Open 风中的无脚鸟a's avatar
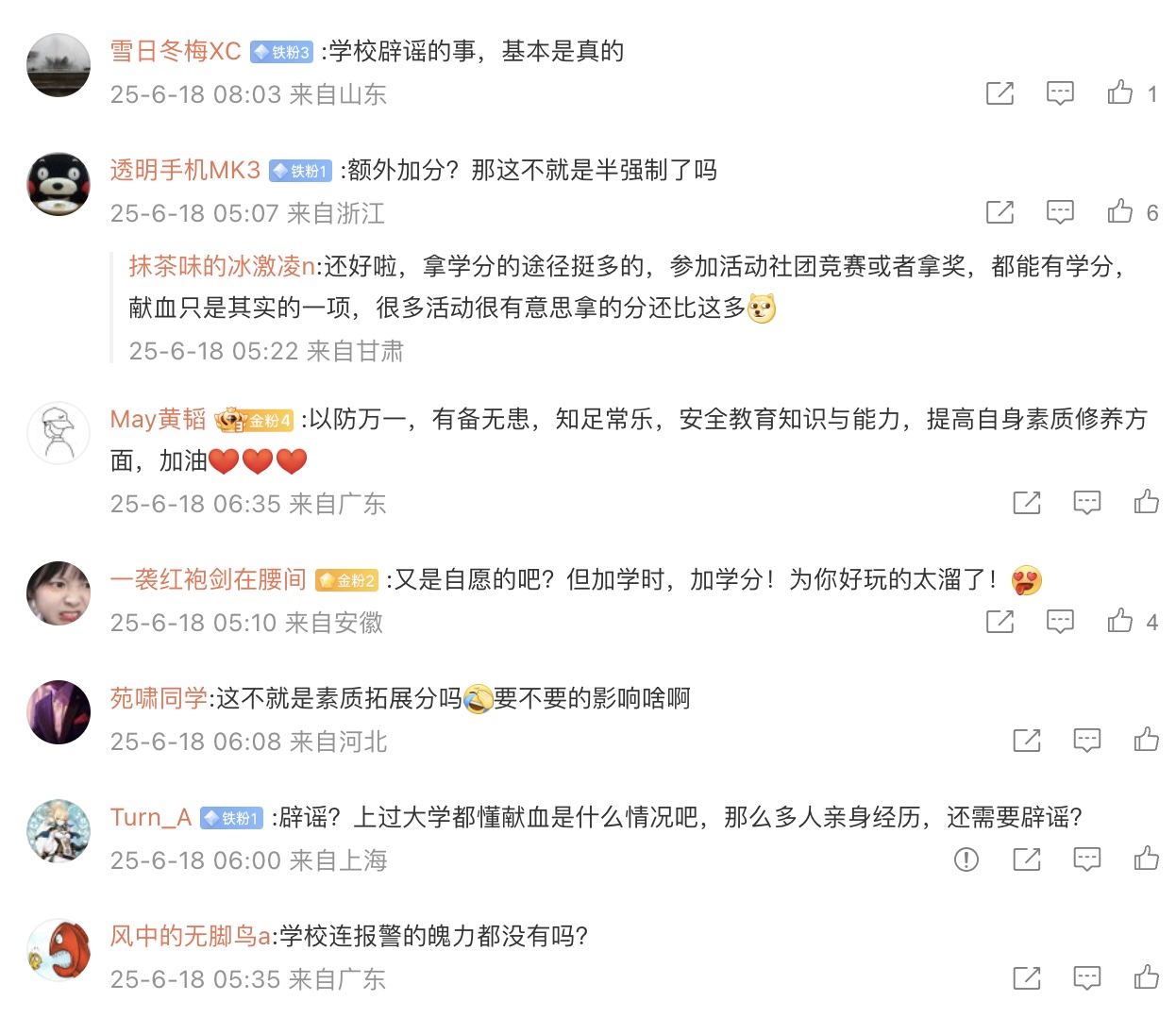 point(59,950)
